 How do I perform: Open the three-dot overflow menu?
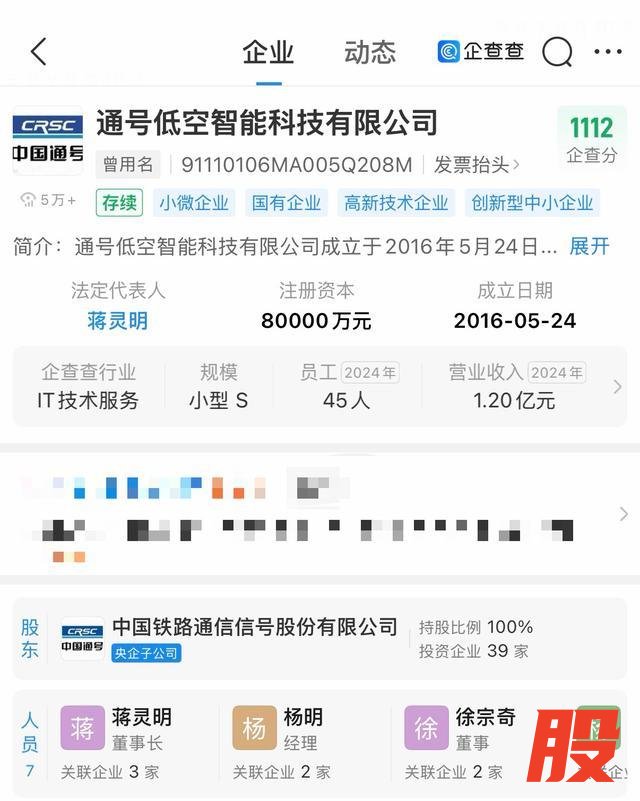coord(607,52)
